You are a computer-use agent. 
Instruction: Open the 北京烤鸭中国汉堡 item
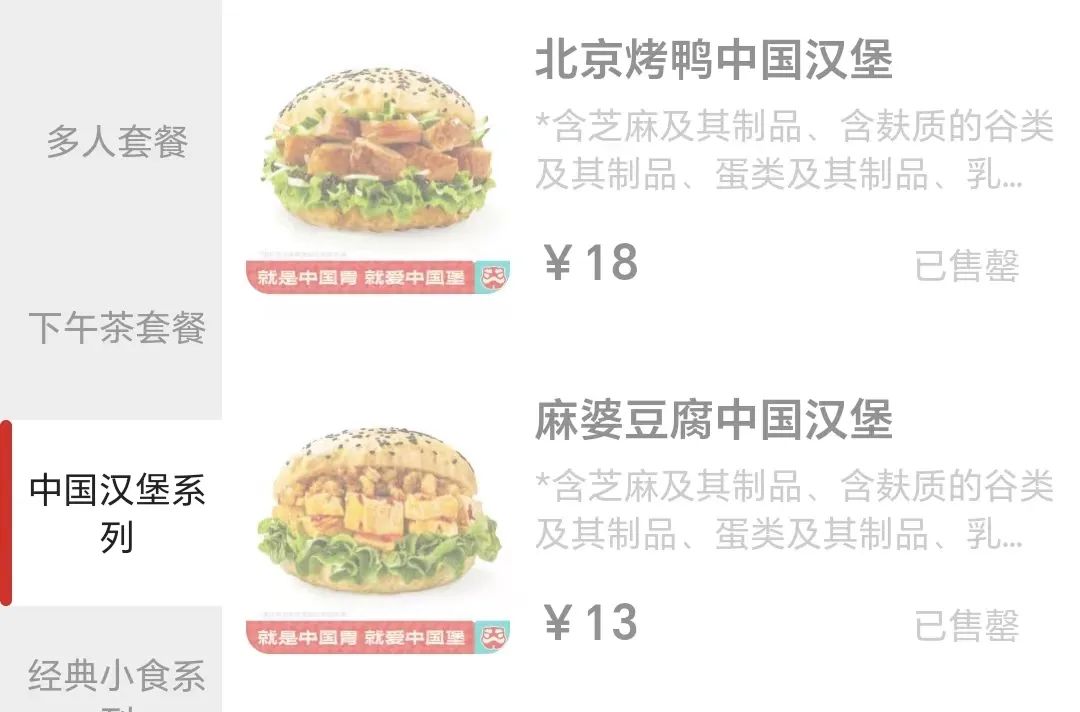click(713, 61)
